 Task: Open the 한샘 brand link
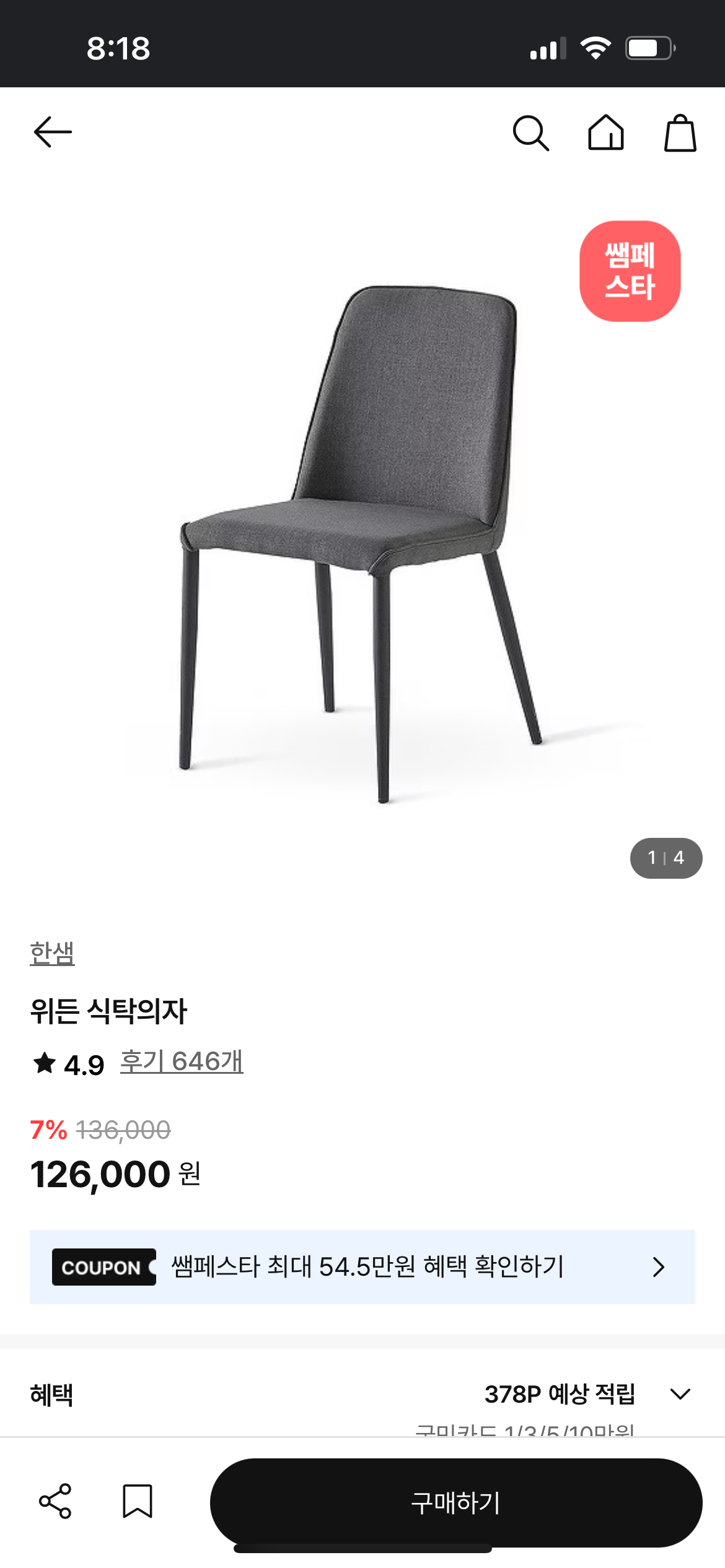coord(52,953)
